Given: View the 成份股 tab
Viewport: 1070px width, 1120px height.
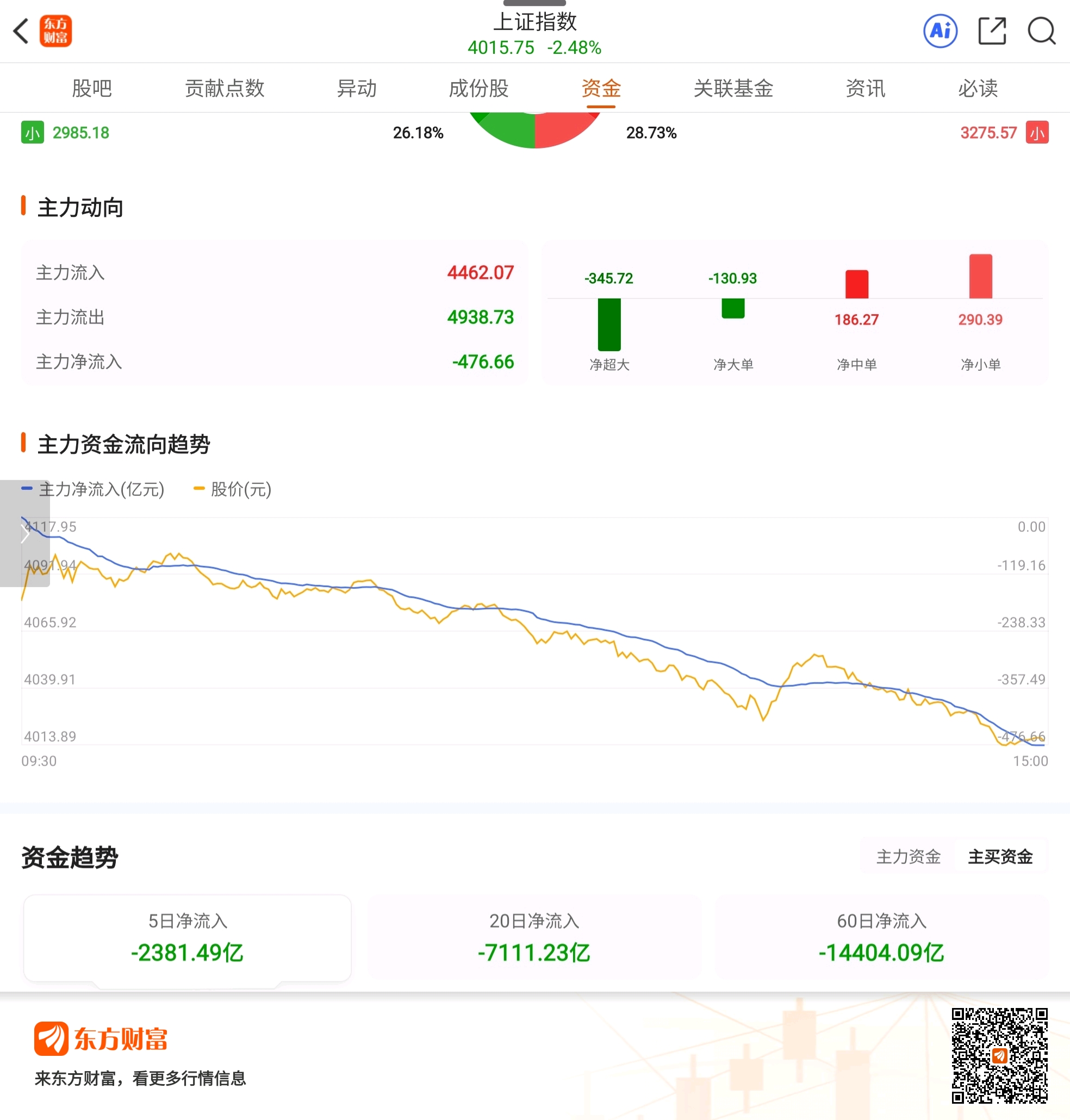Looking at the screenshot, I should (478, 89).
